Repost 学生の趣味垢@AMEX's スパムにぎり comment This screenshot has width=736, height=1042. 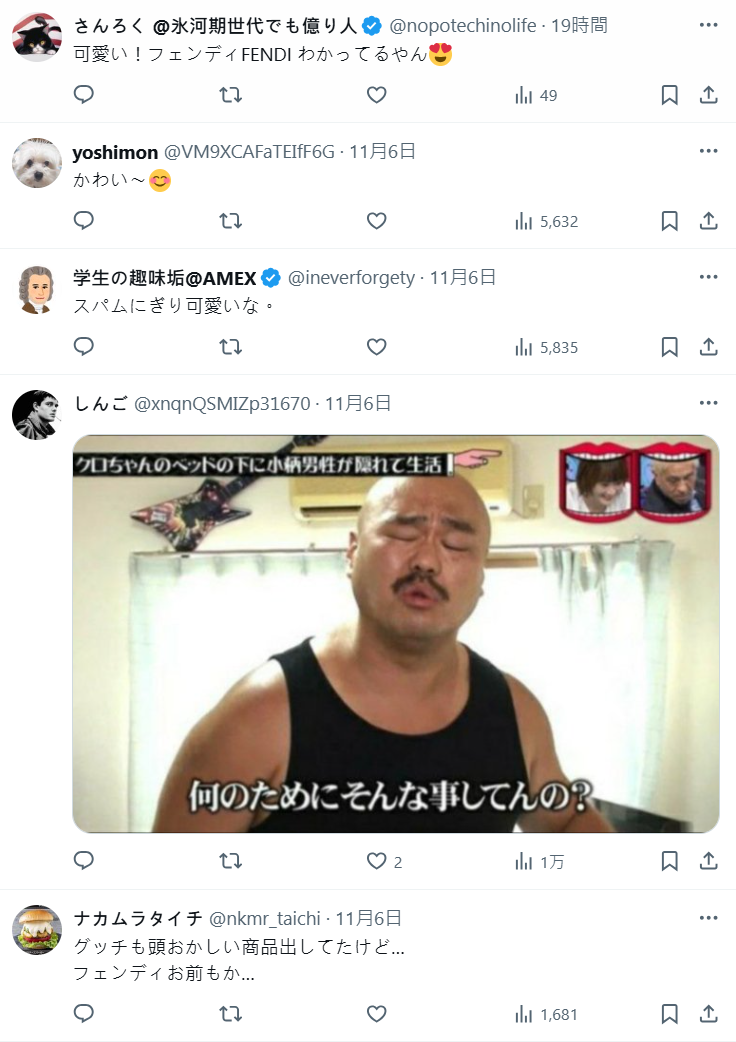click(x=230, y=347)
